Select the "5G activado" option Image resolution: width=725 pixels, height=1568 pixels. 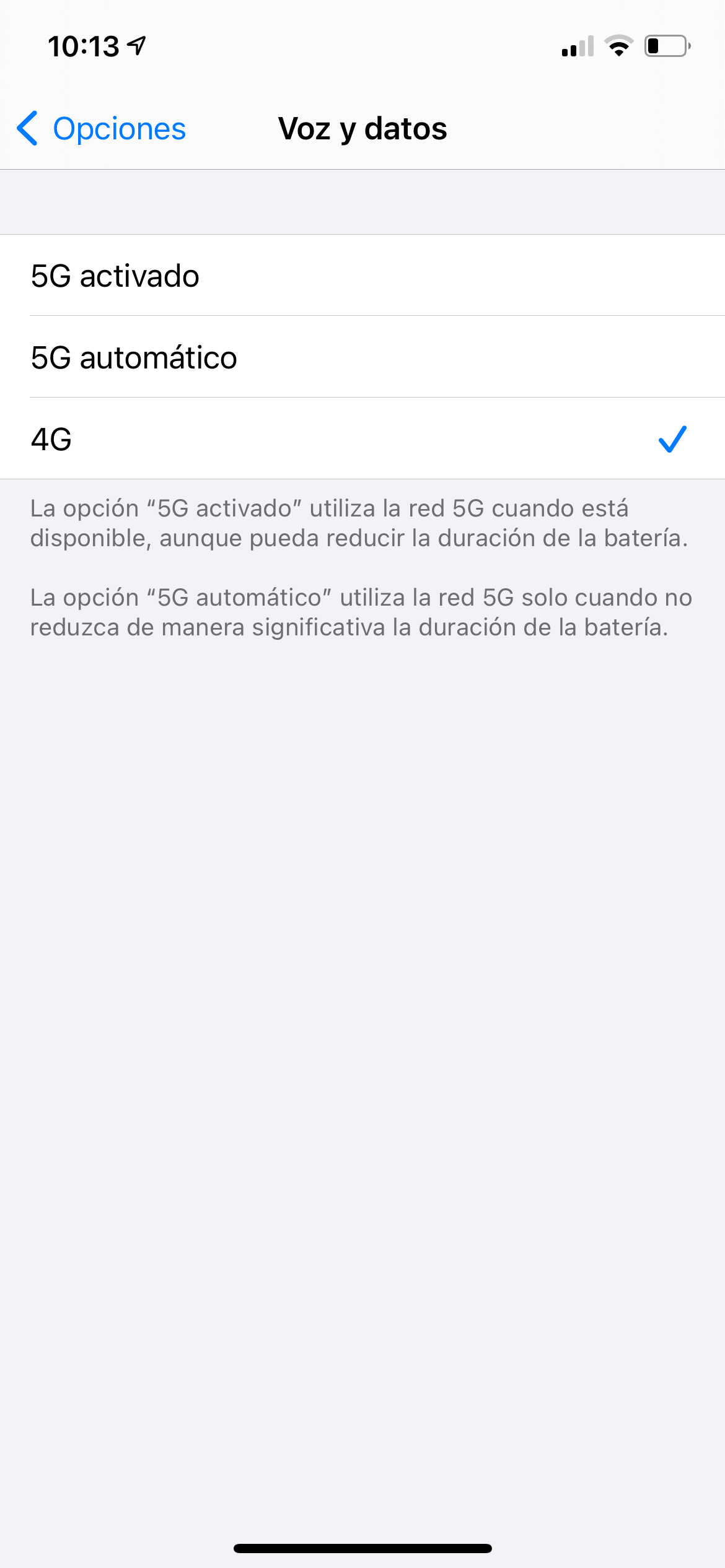[115, 277]
